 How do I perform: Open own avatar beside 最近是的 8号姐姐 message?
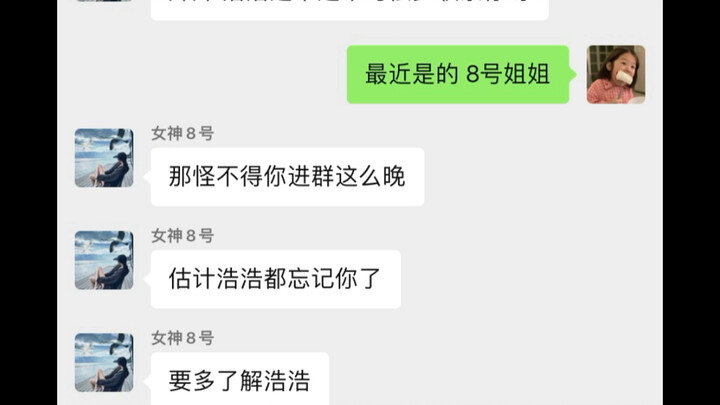pos(615,74)
